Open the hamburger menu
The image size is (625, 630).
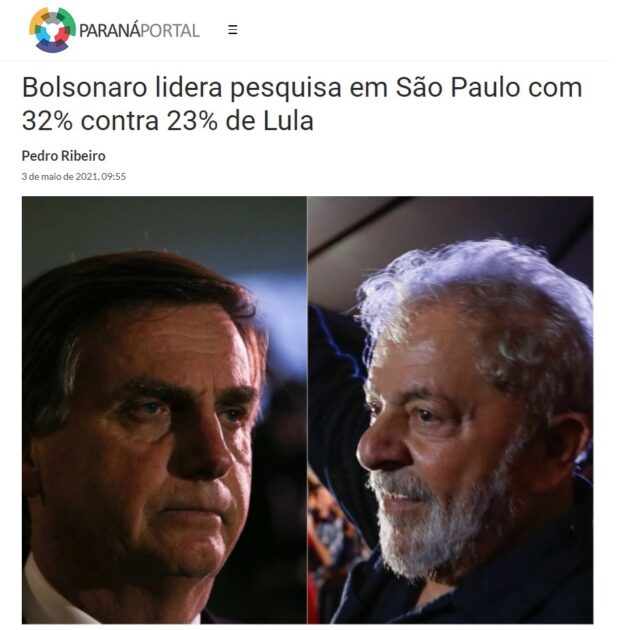(x=233, y=30)
